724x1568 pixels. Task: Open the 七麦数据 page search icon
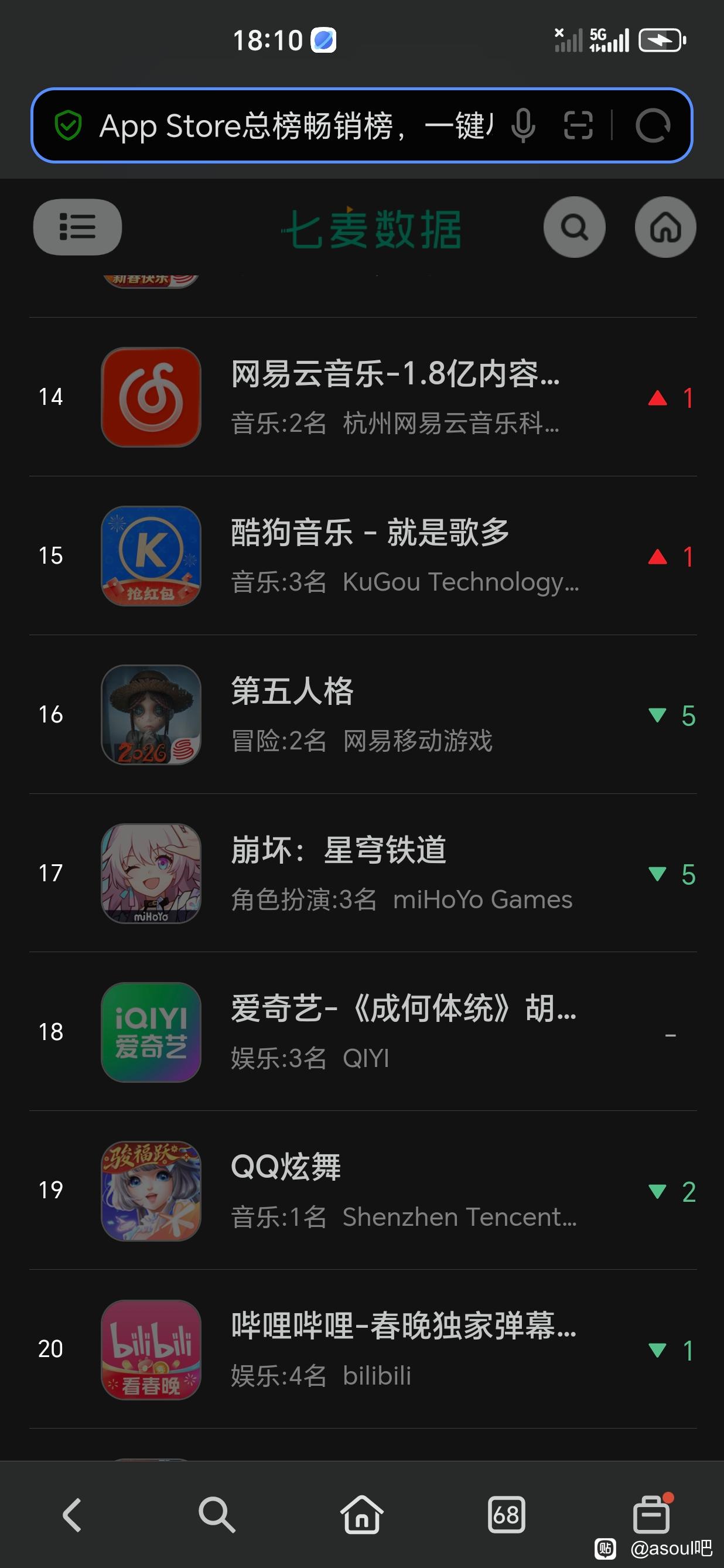click(x=573, y=227)
